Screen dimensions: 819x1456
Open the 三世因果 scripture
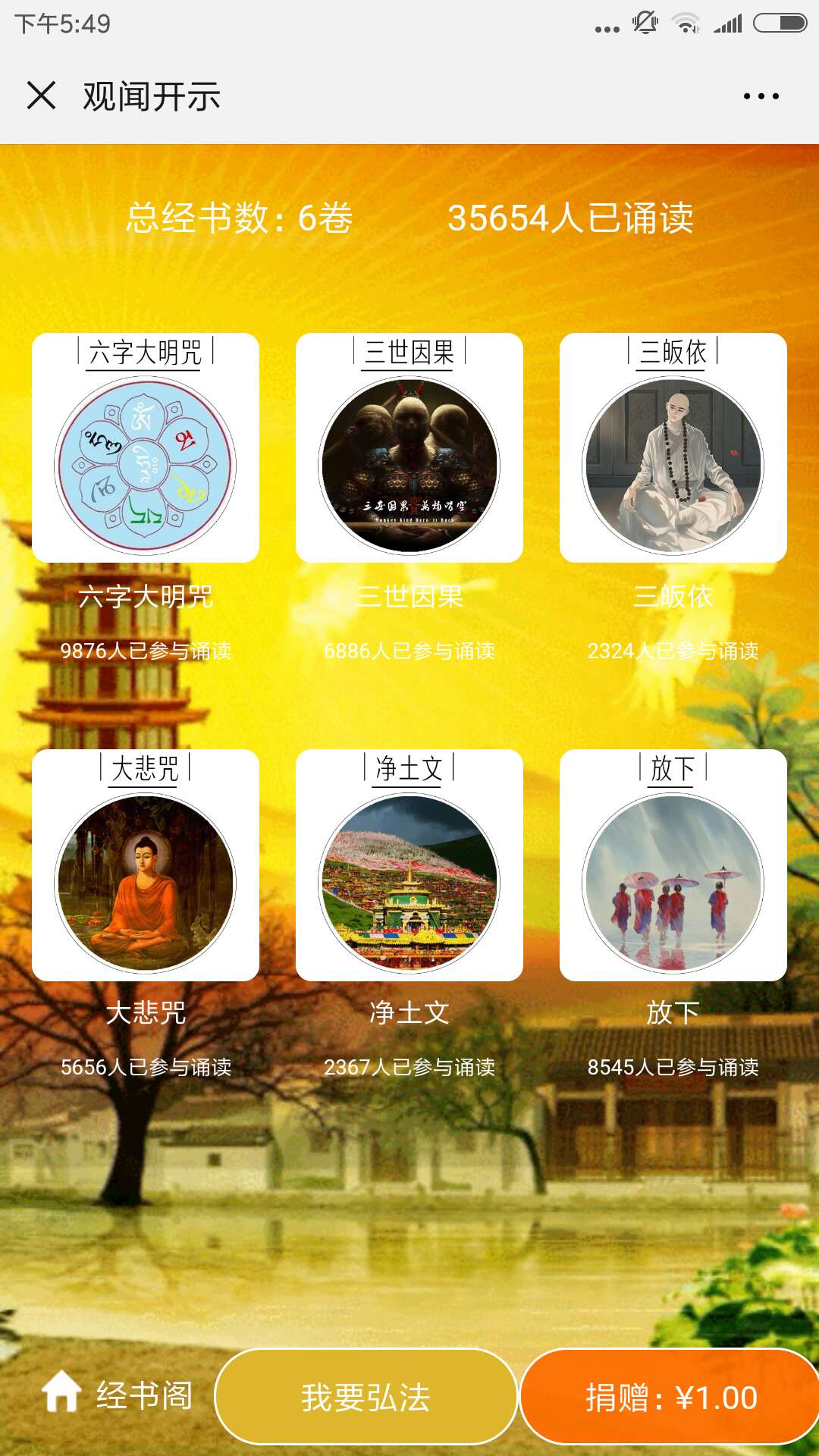tap(409, 448)
